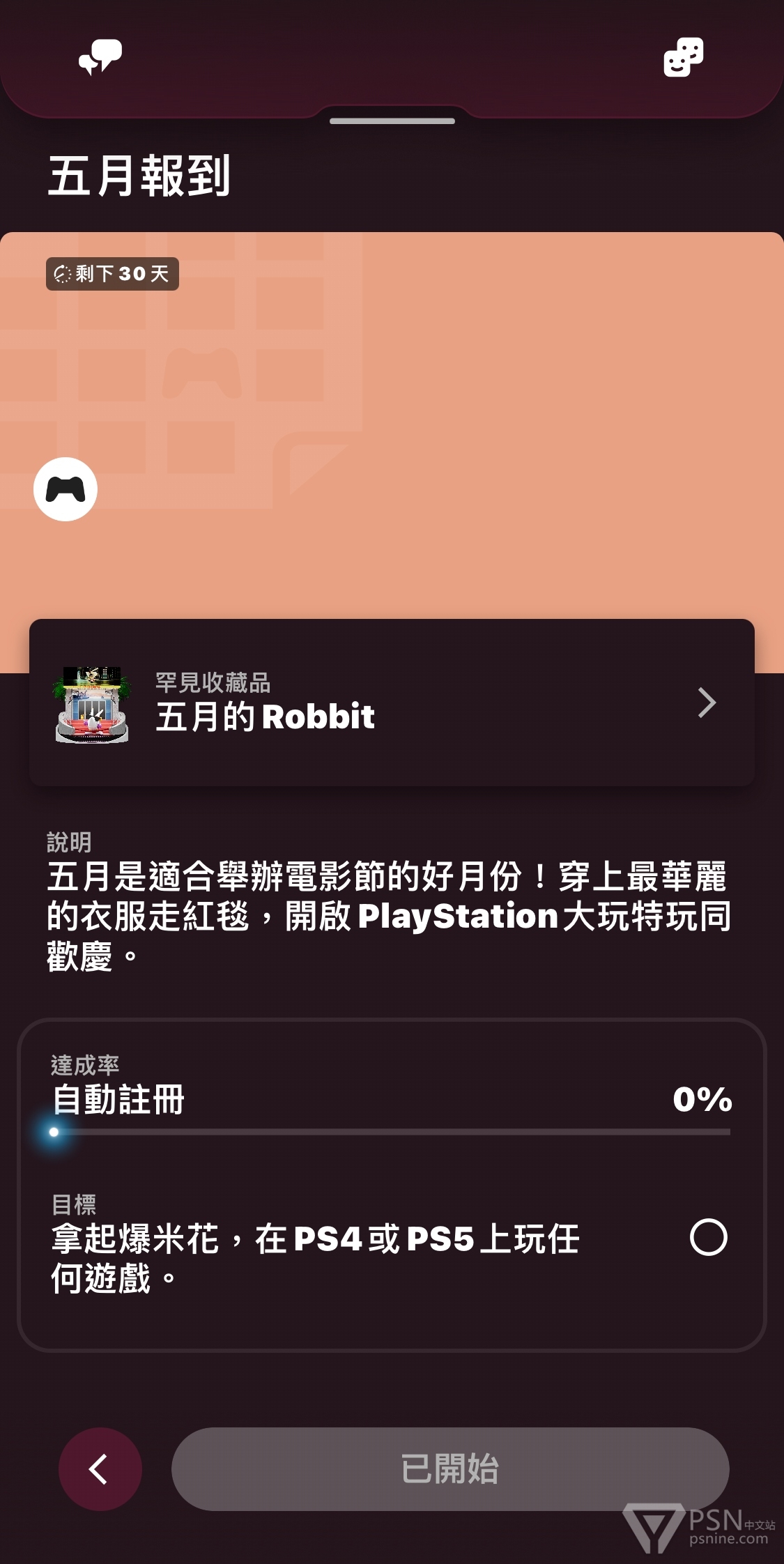Tap the 已開始 button
Screen dimensions: 784x1564
point(450,1469)
